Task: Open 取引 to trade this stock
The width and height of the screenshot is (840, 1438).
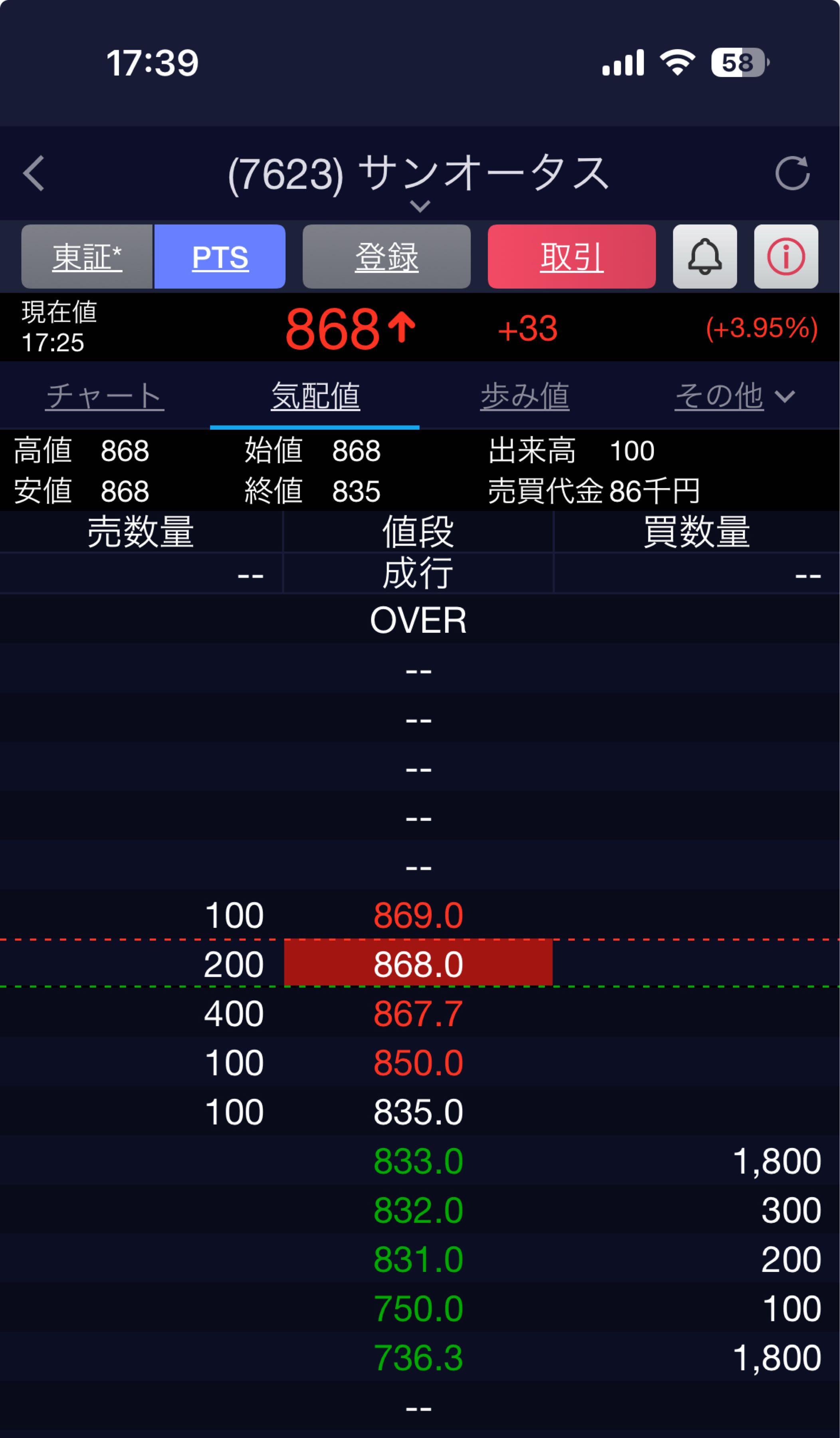Action: click(571, 257)
